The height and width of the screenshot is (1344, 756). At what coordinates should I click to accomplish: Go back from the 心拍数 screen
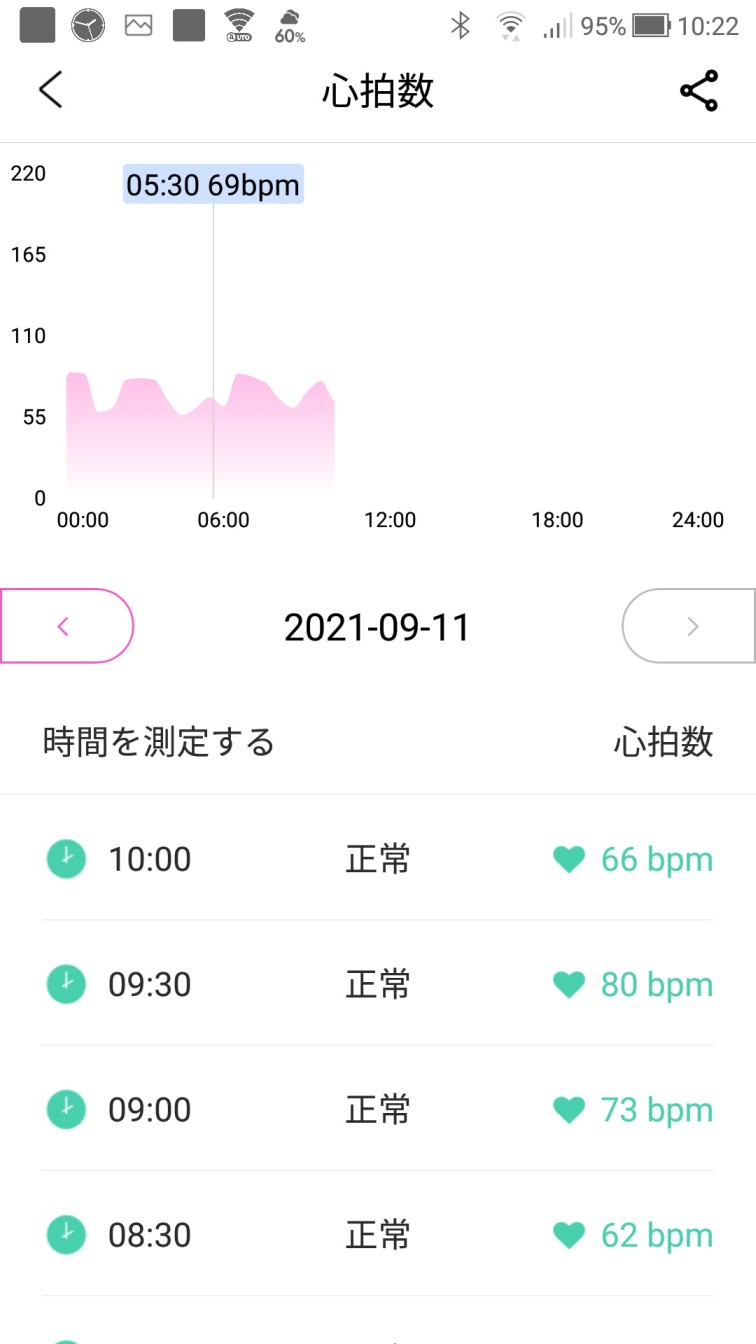click(x=50, y=90)
